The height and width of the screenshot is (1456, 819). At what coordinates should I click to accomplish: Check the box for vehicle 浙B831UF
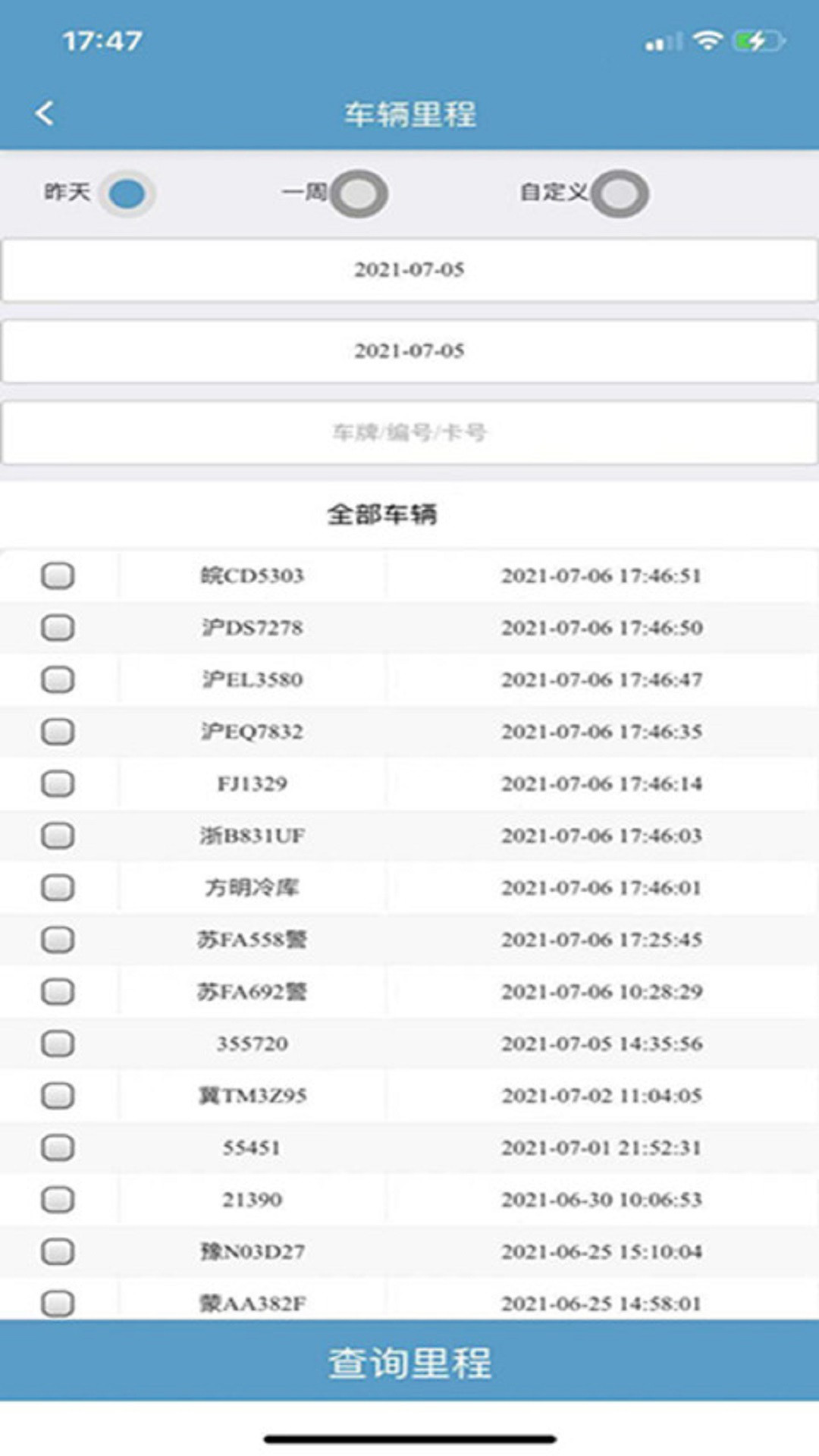59,835
